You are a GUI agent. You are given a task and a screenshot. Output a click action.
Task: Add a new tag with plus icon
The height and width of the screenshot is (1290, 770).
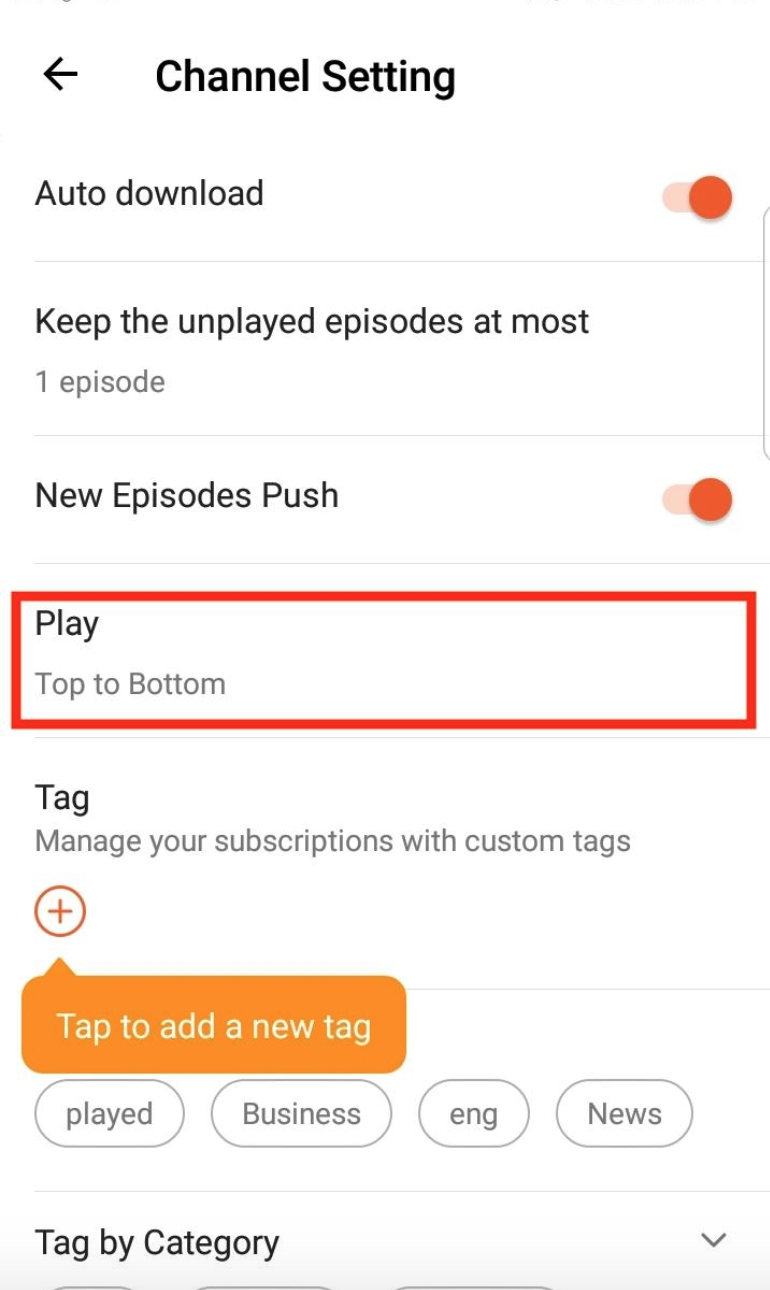tap(60, 912)
